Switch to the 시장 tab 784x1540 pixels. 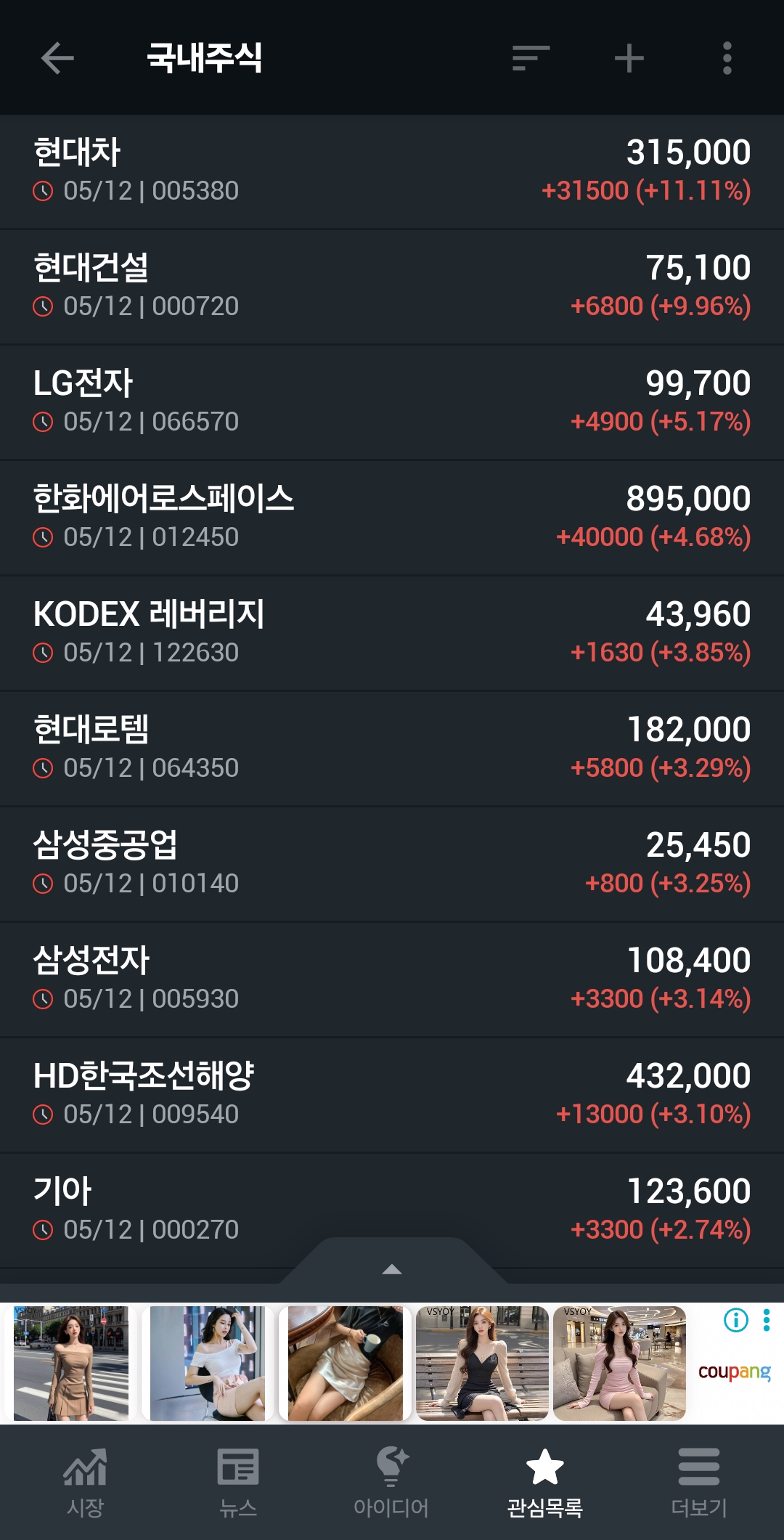coord(85,1483)
